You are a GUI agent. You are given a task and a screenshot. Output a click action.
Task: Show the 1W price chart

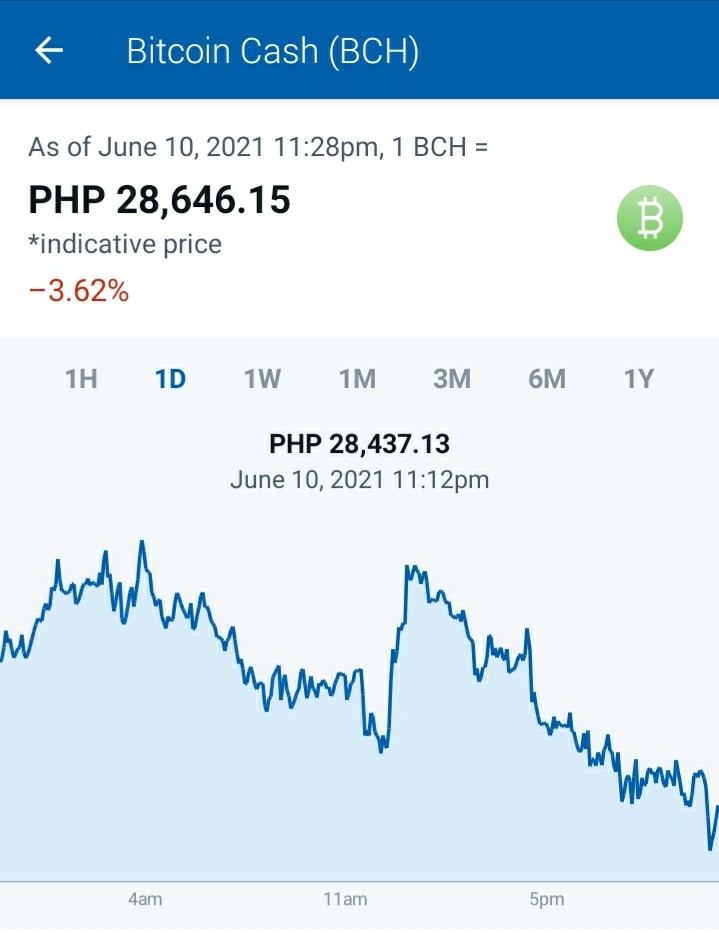[262, 379]
